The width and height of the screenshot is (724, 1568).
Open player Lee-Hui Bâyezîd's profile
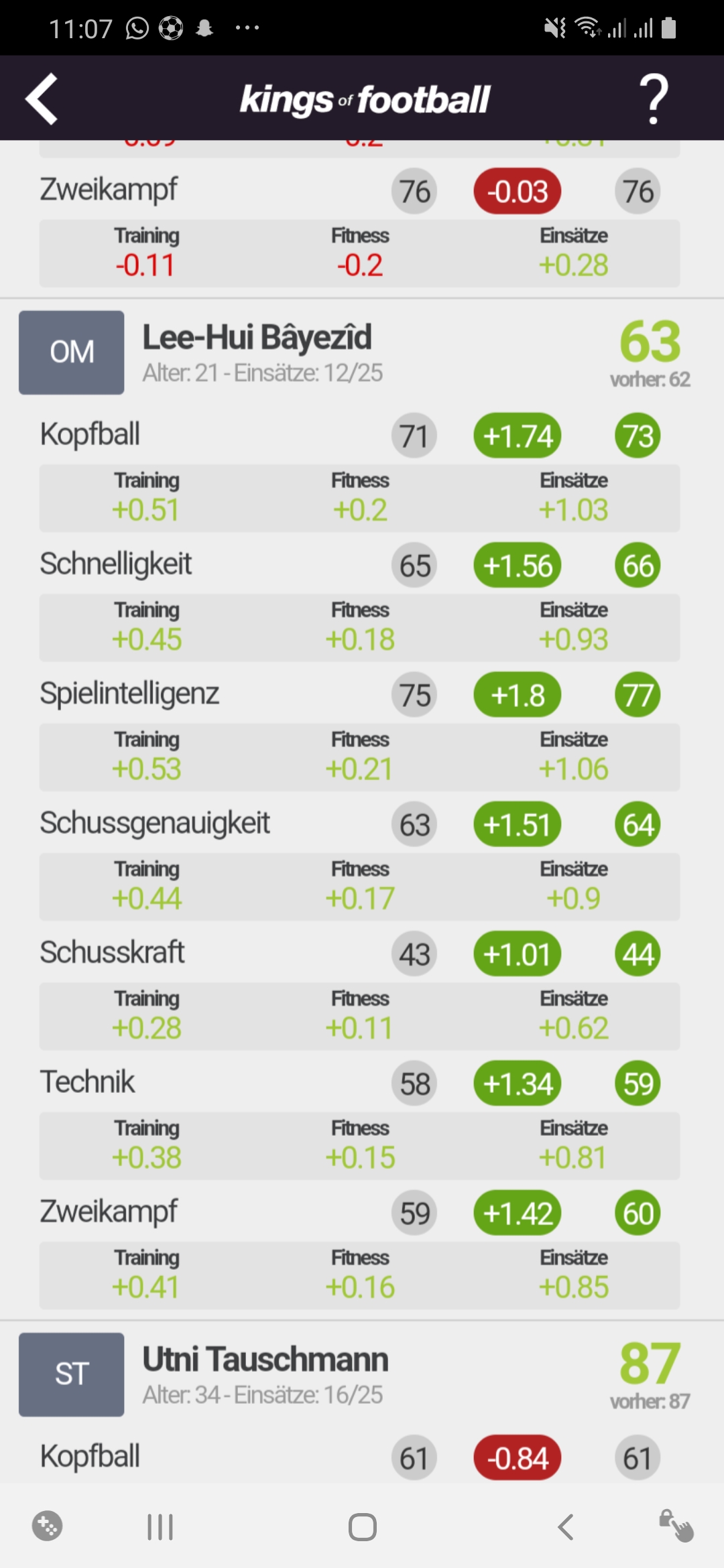(257, 338)
